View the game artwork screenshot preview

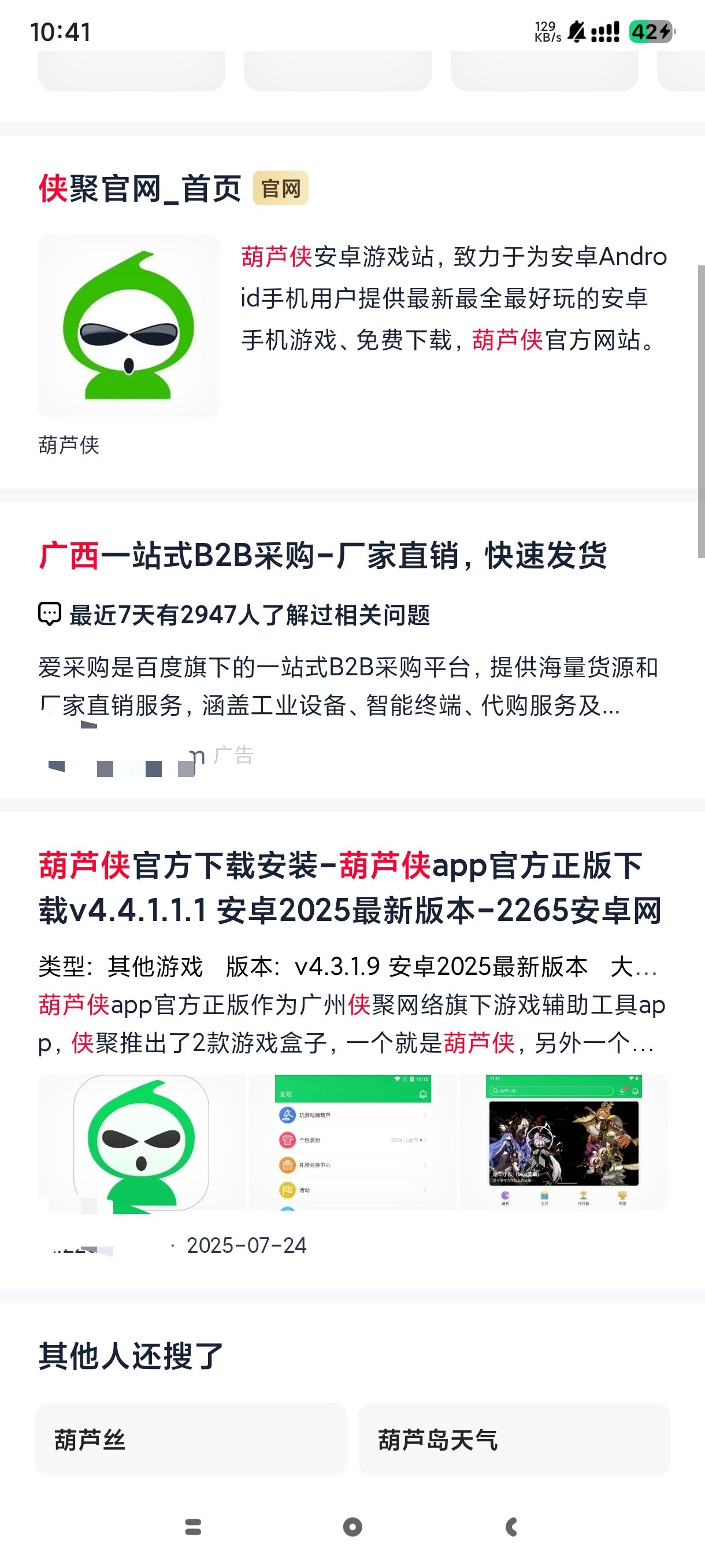pos(564,1142)
